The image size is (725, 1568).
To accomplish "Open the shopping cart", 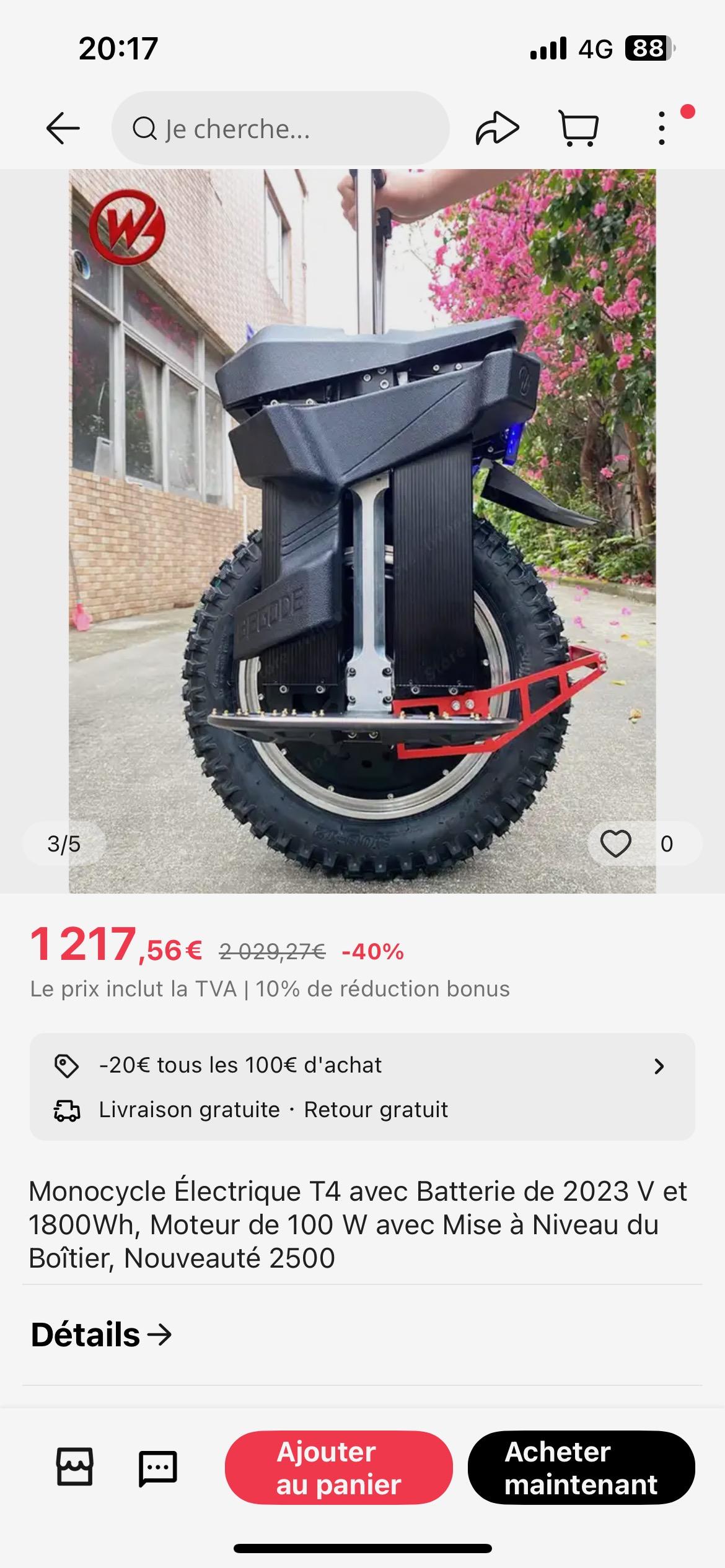I will (579, 128).
